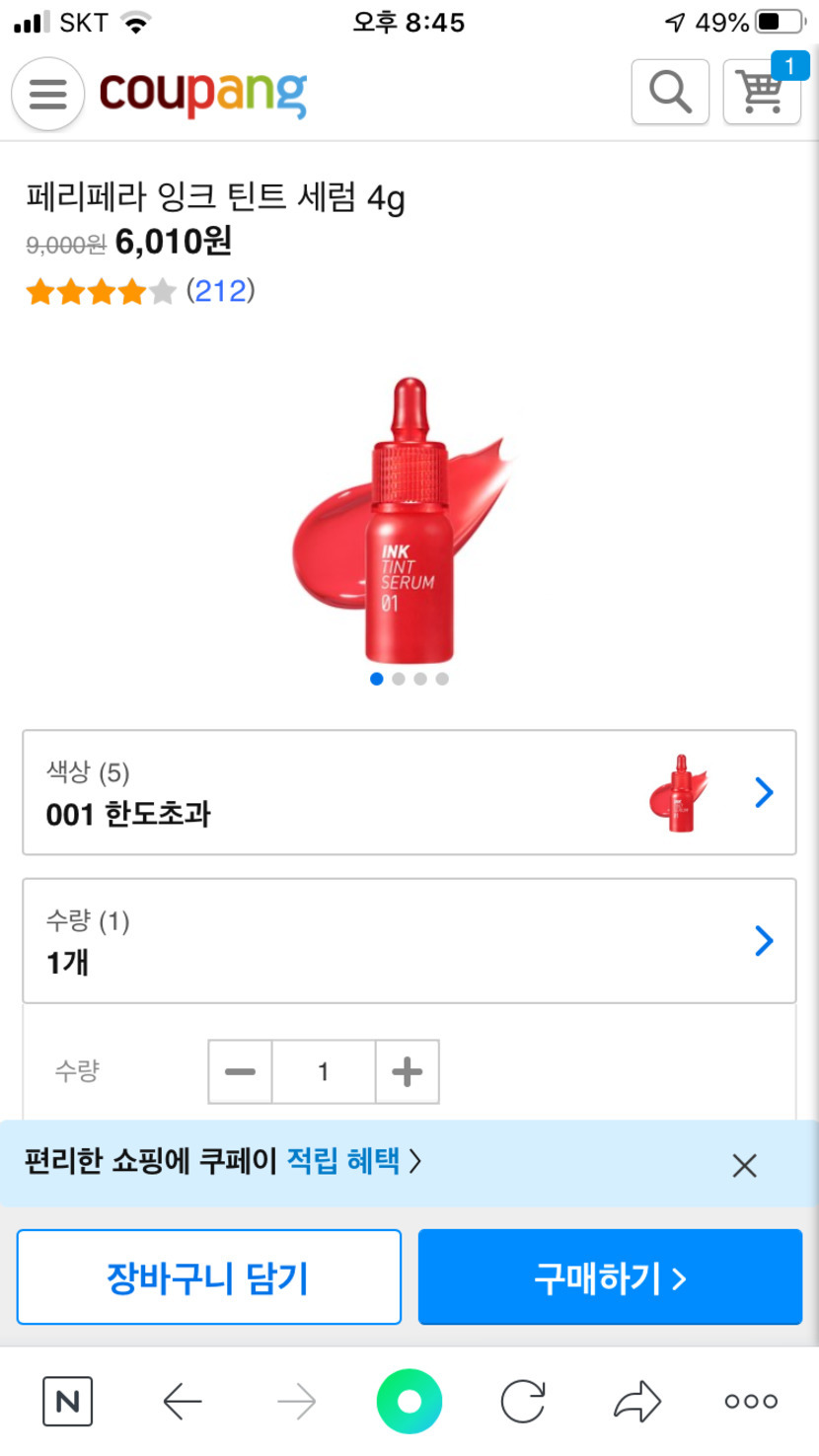Tap 구매하기 to buy now
Screen dimensions: 819x1456
[x=610, y=1277]
